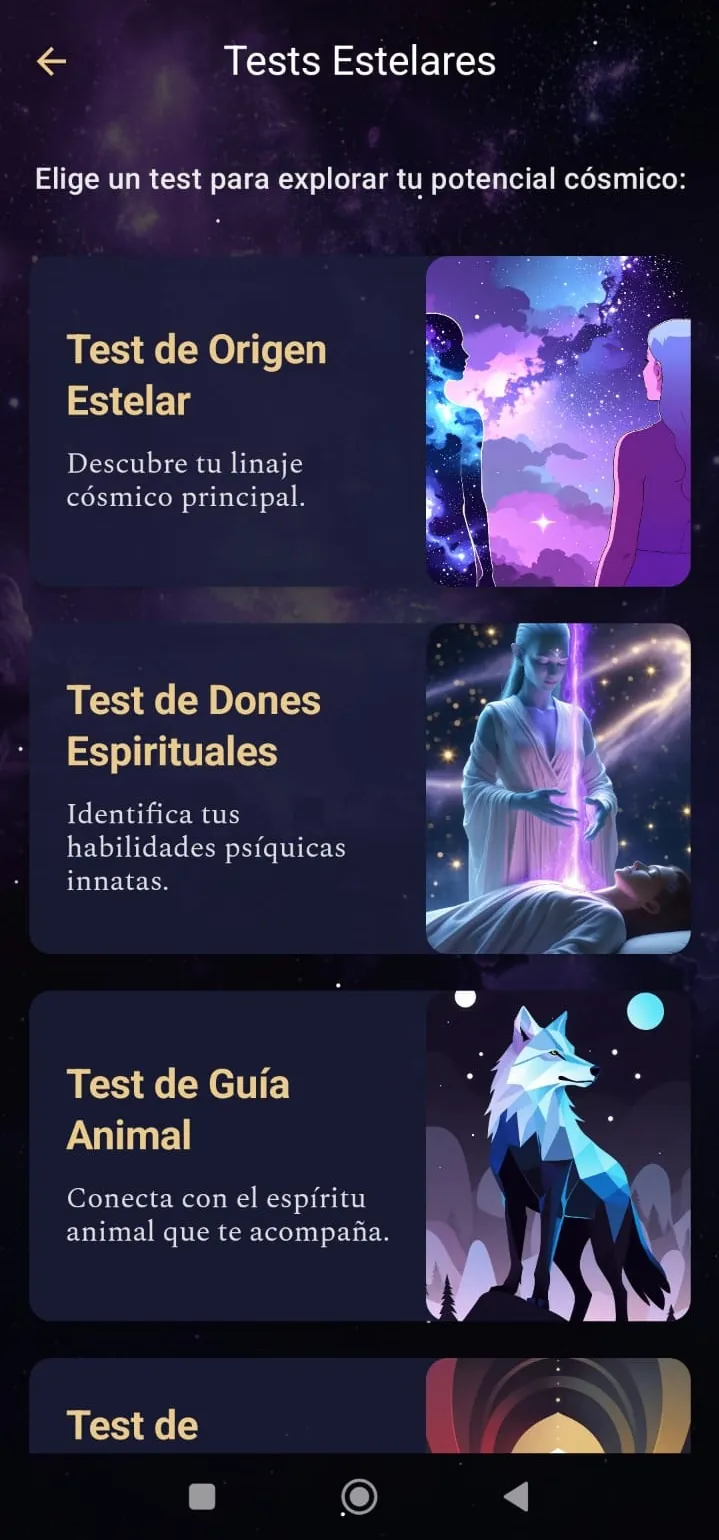Image resolution: width=719 pixels, height=1540 pixels.
Task: Start the Test de Dones Espirituales
Action: tap(360, 788)
